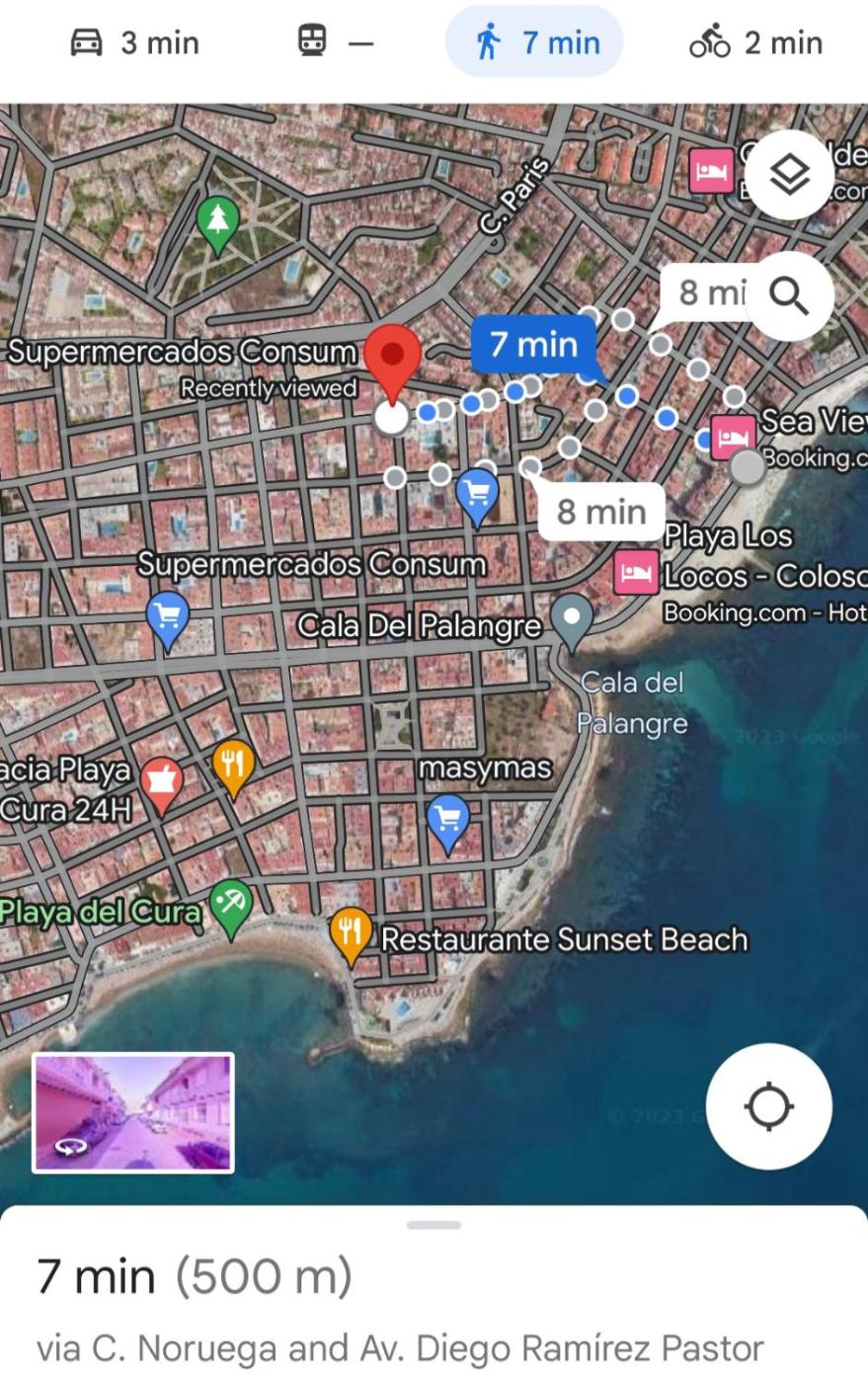Switch to driving directions (3 min)

(135, 42)
